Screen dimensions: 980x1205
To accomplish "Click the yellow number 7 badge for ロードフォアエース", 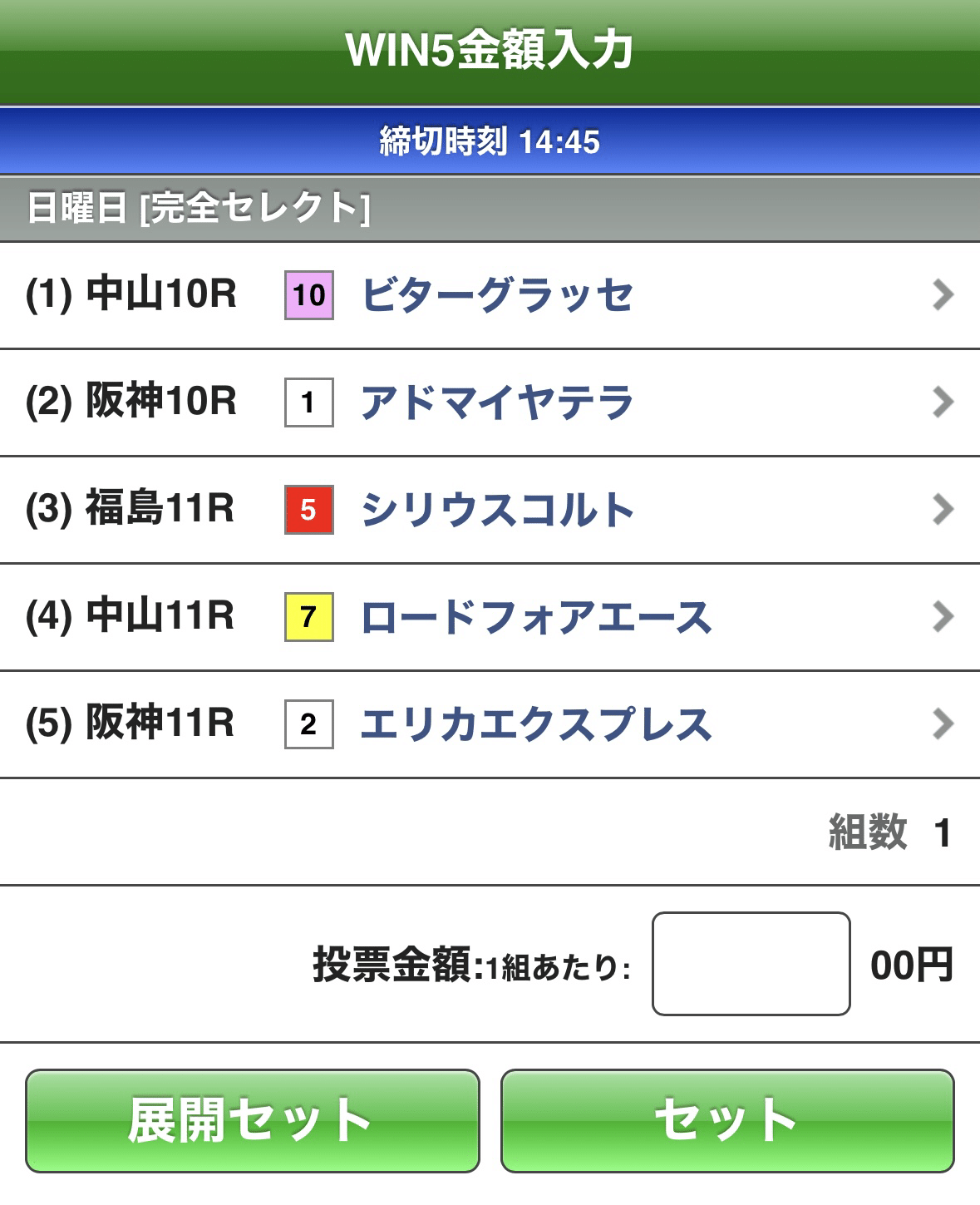I will (308, 617).
